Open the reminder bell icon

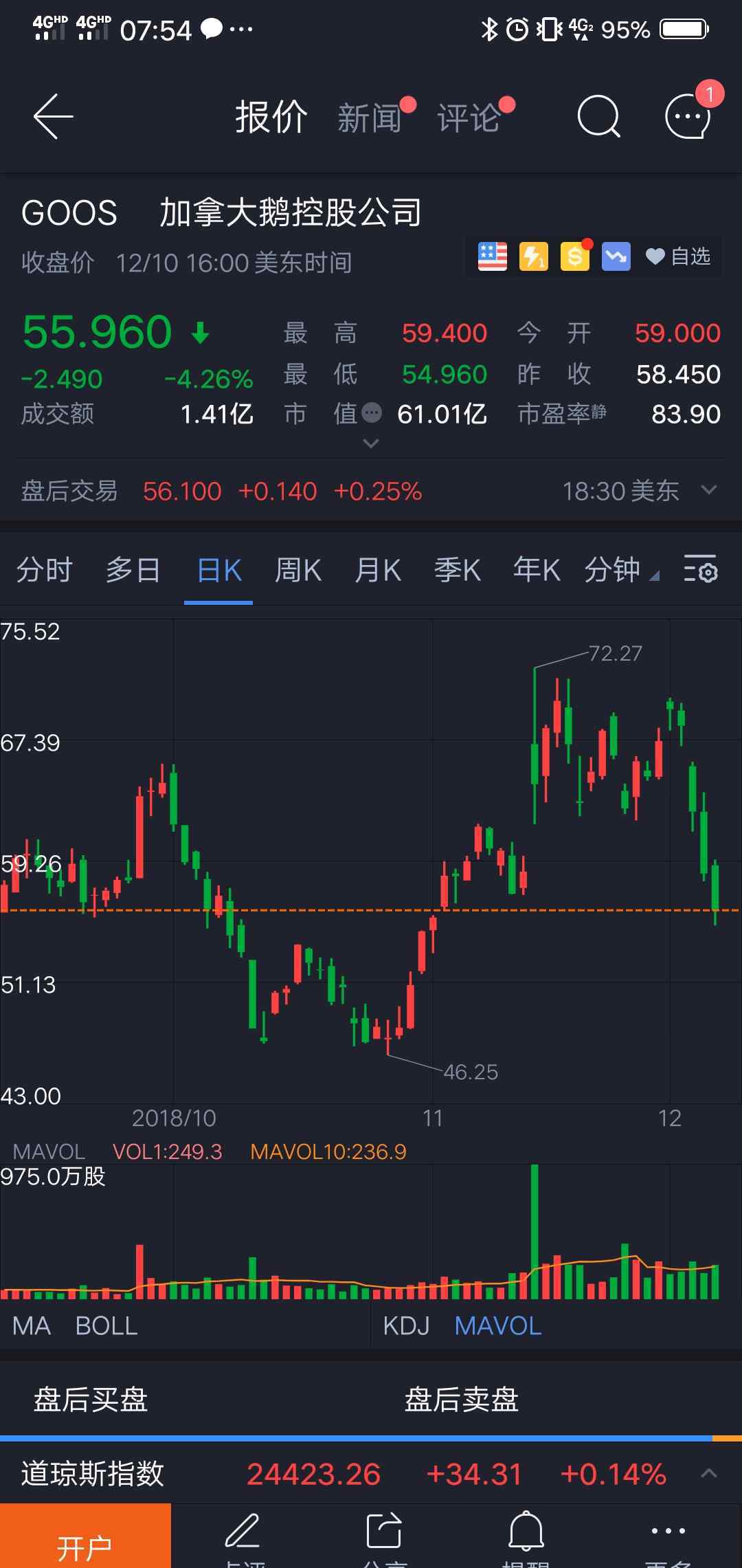coord(526,1533)
